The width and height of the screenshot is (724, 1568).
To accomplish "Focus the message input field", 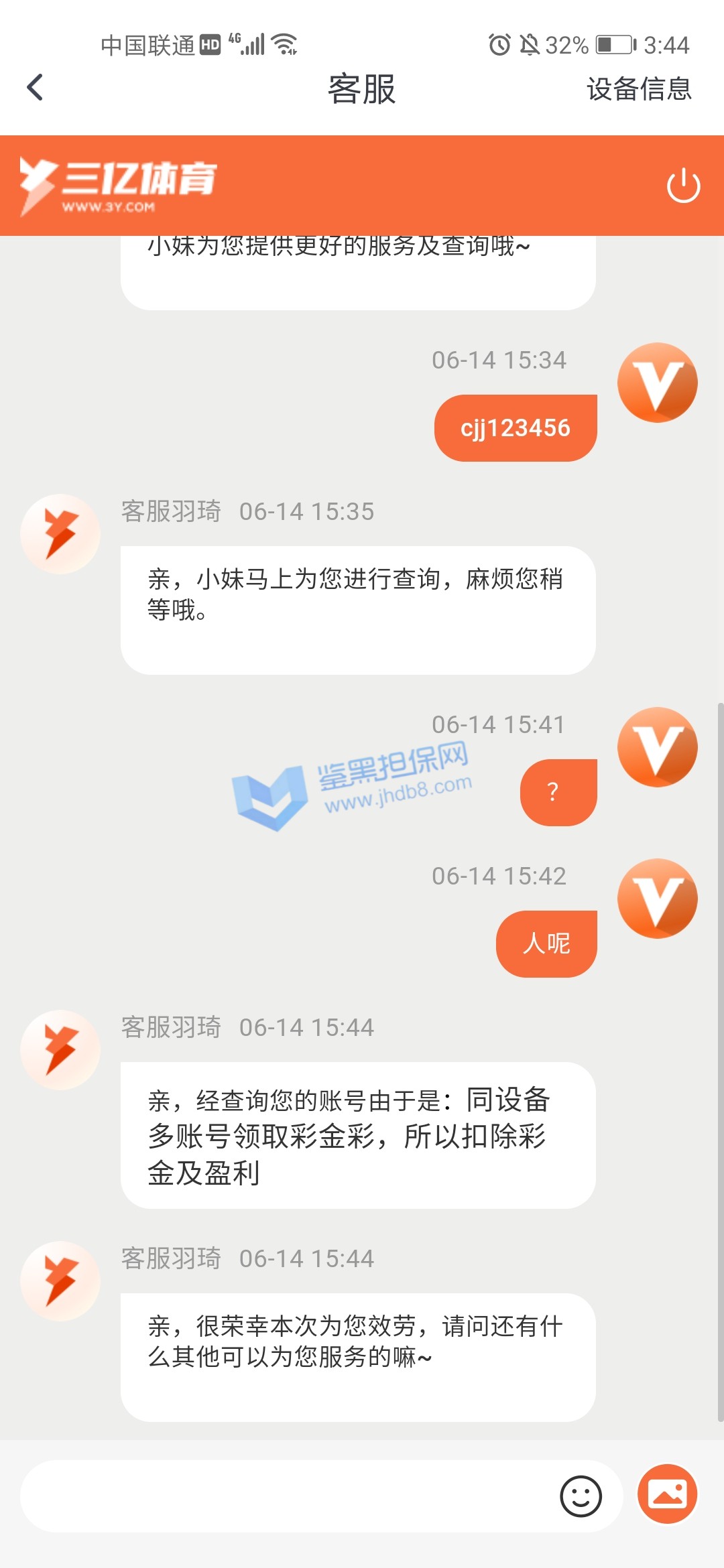I will tap(282, 1496).
